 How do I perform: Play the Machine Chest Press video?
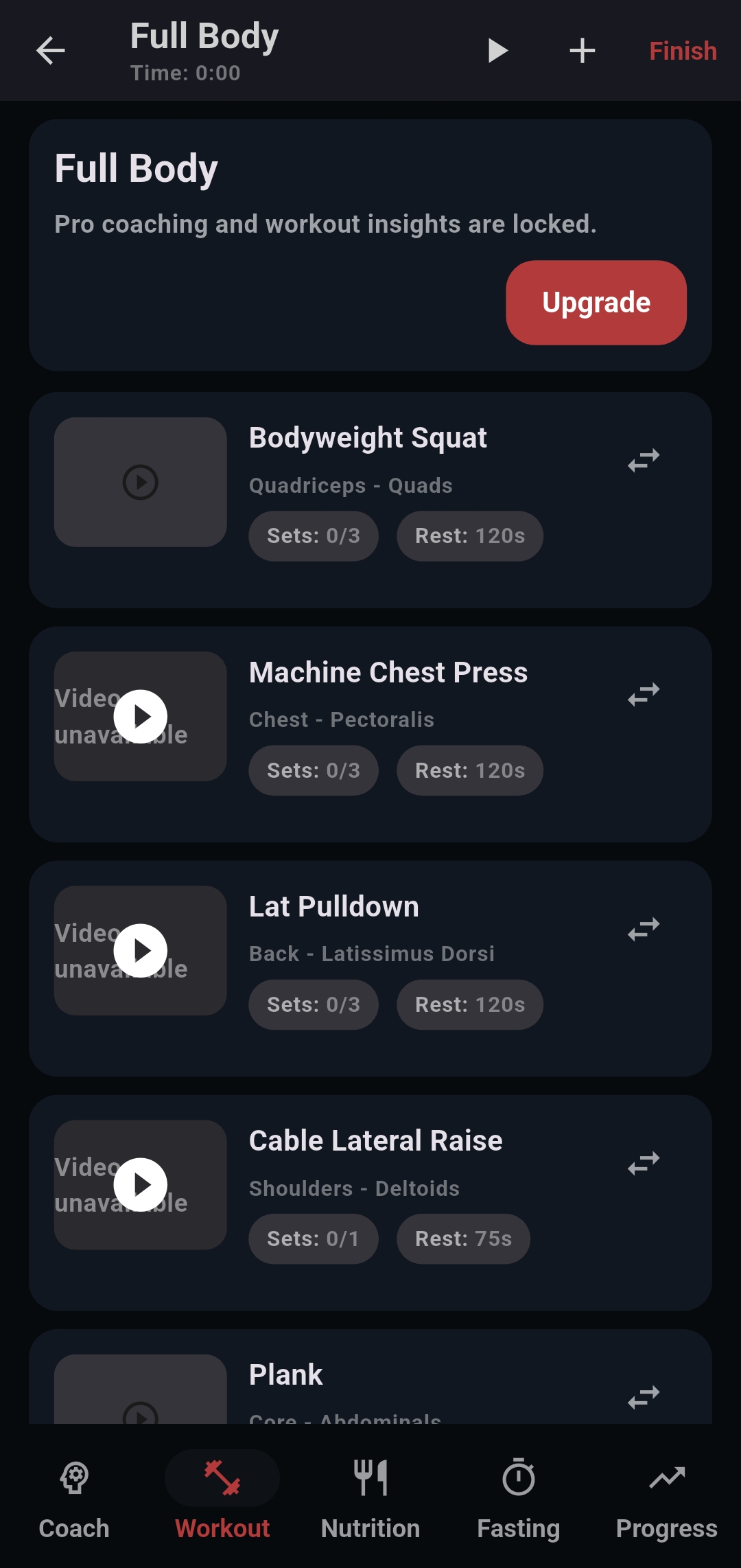[141, 716]
